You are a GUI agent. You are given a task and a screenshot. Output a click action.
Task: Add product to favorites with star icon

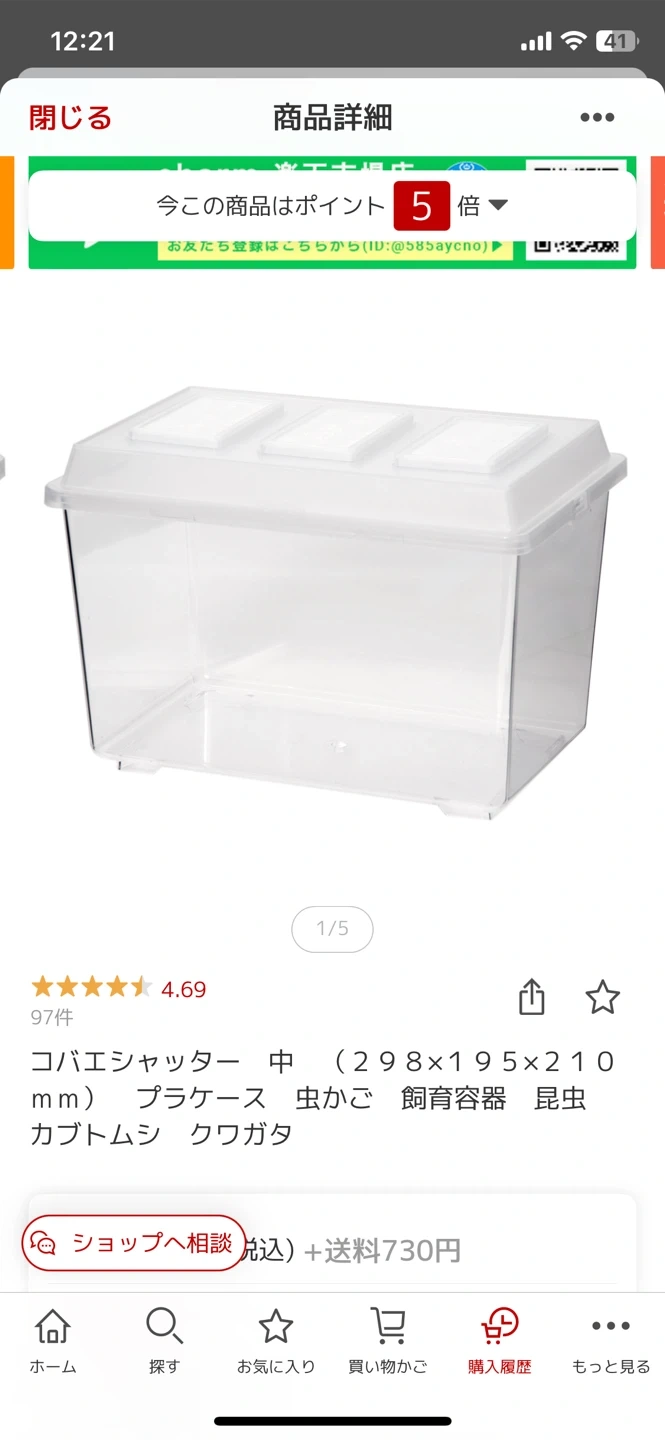pos(602,997)
